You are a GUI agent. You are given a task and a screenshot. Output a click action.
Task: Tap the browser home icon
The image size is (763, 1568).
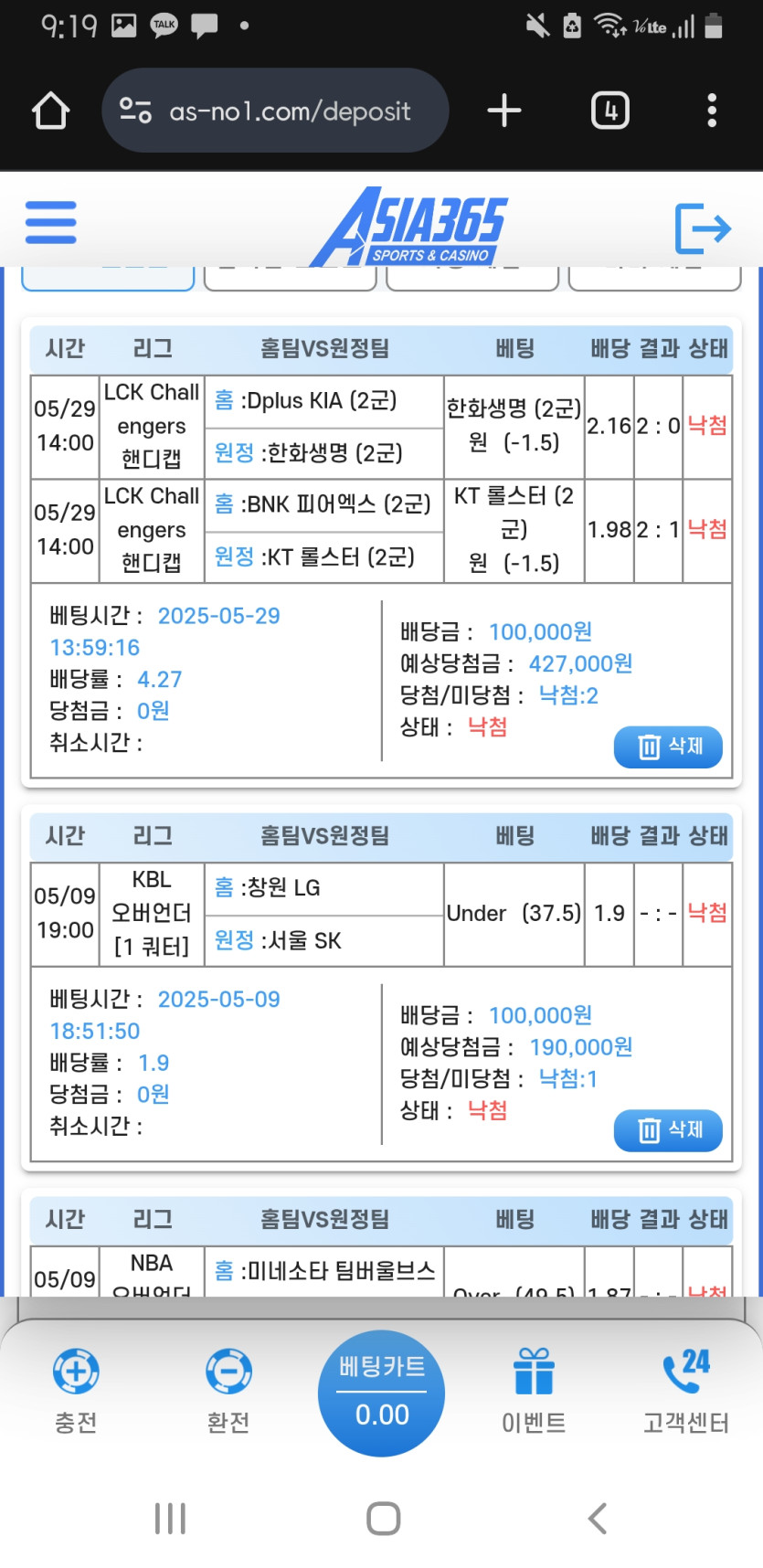click(51, 111)
